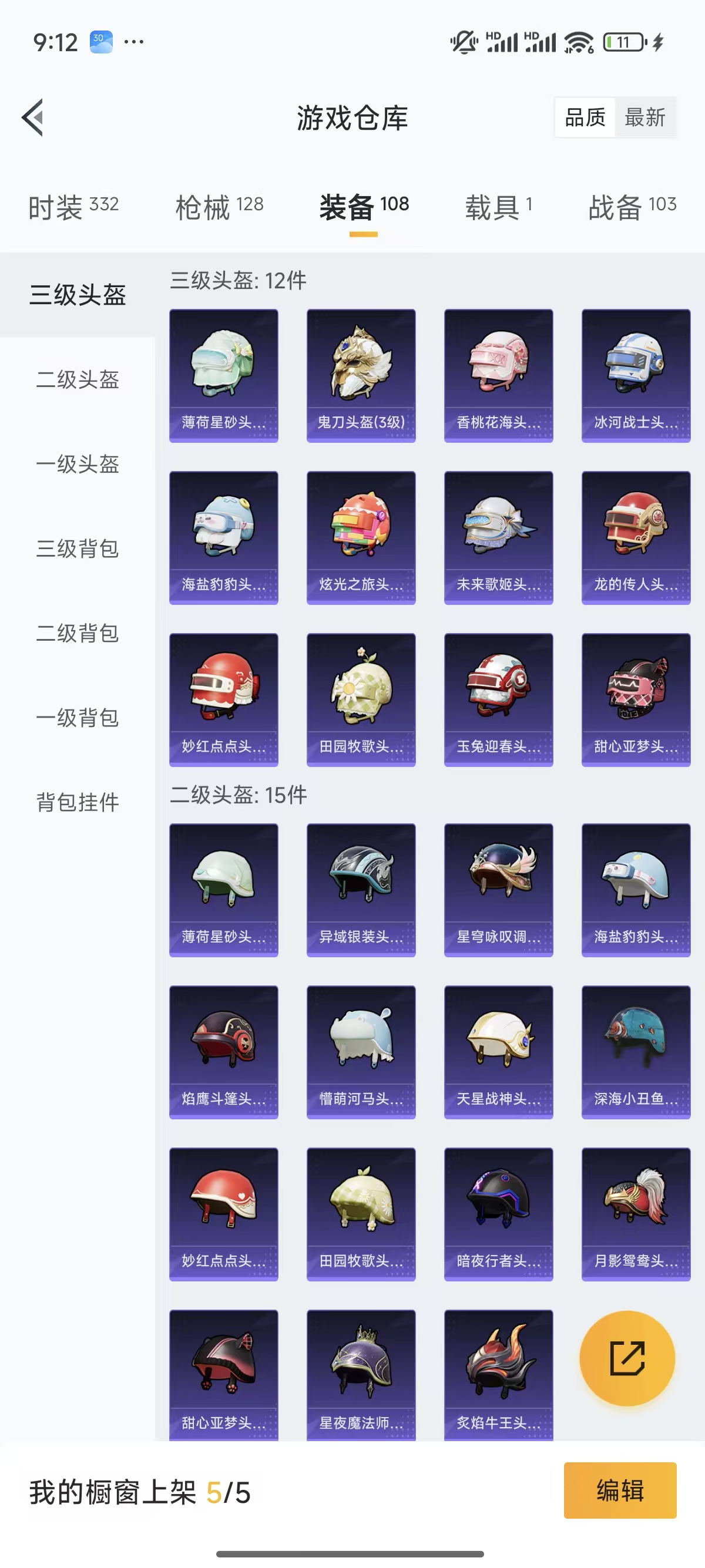705x1568 pixels.
Task: Open the 异域银装 helmet item
Action: pos(361,890)
